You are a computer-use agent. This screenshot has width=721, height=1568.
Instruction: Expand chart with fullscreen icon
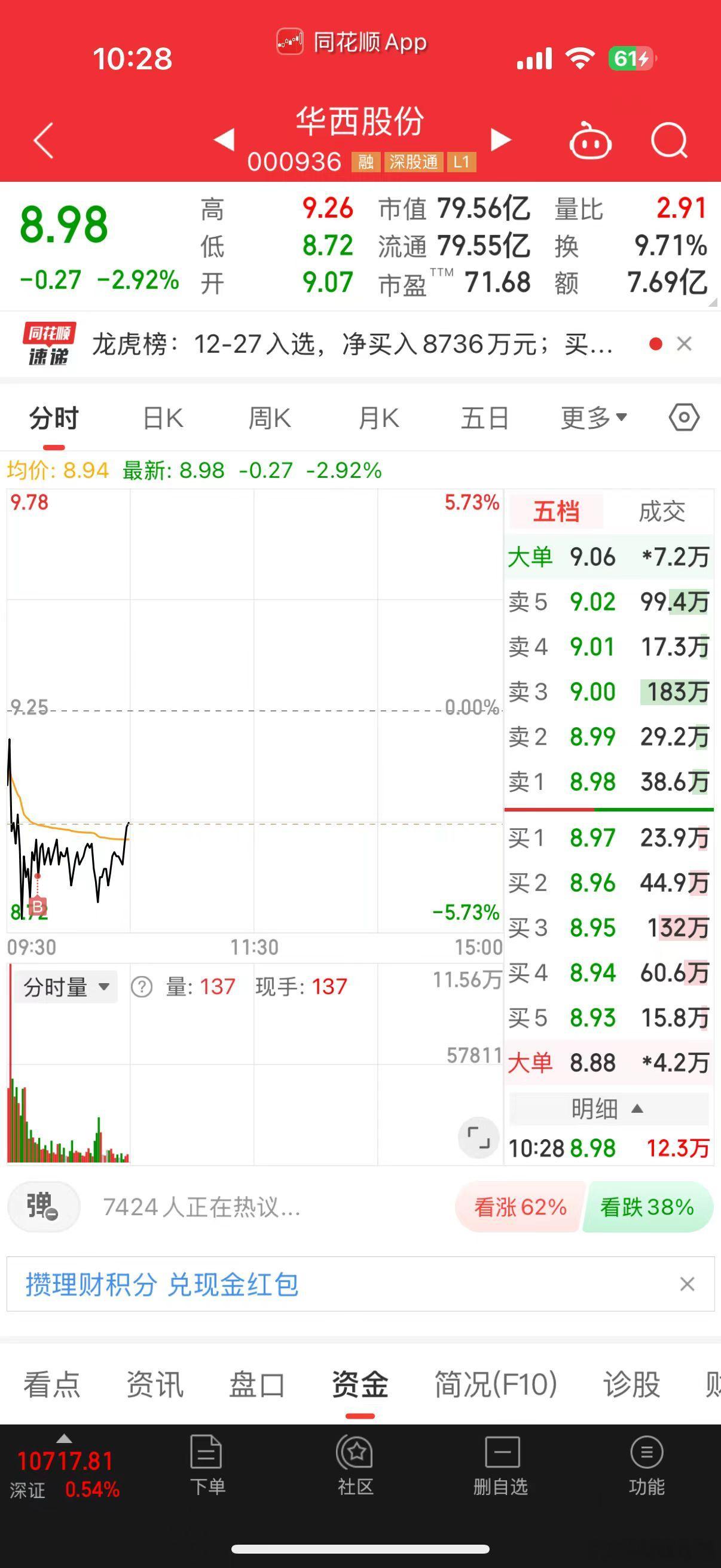[x=479, y=1133]
